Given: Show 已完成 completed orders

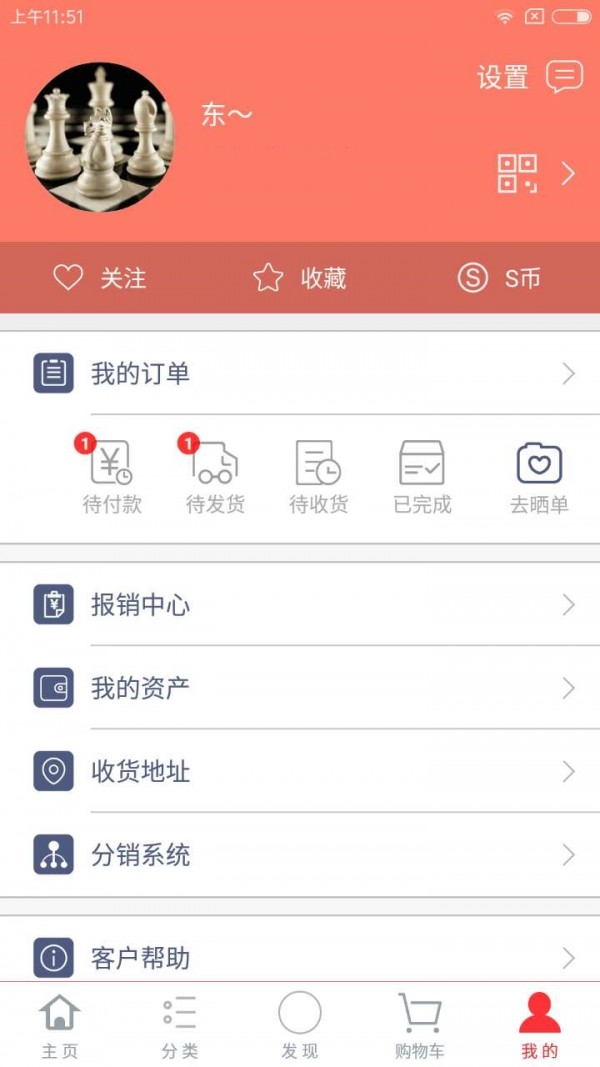Looking at the screenshot, I should pos(422,477).
